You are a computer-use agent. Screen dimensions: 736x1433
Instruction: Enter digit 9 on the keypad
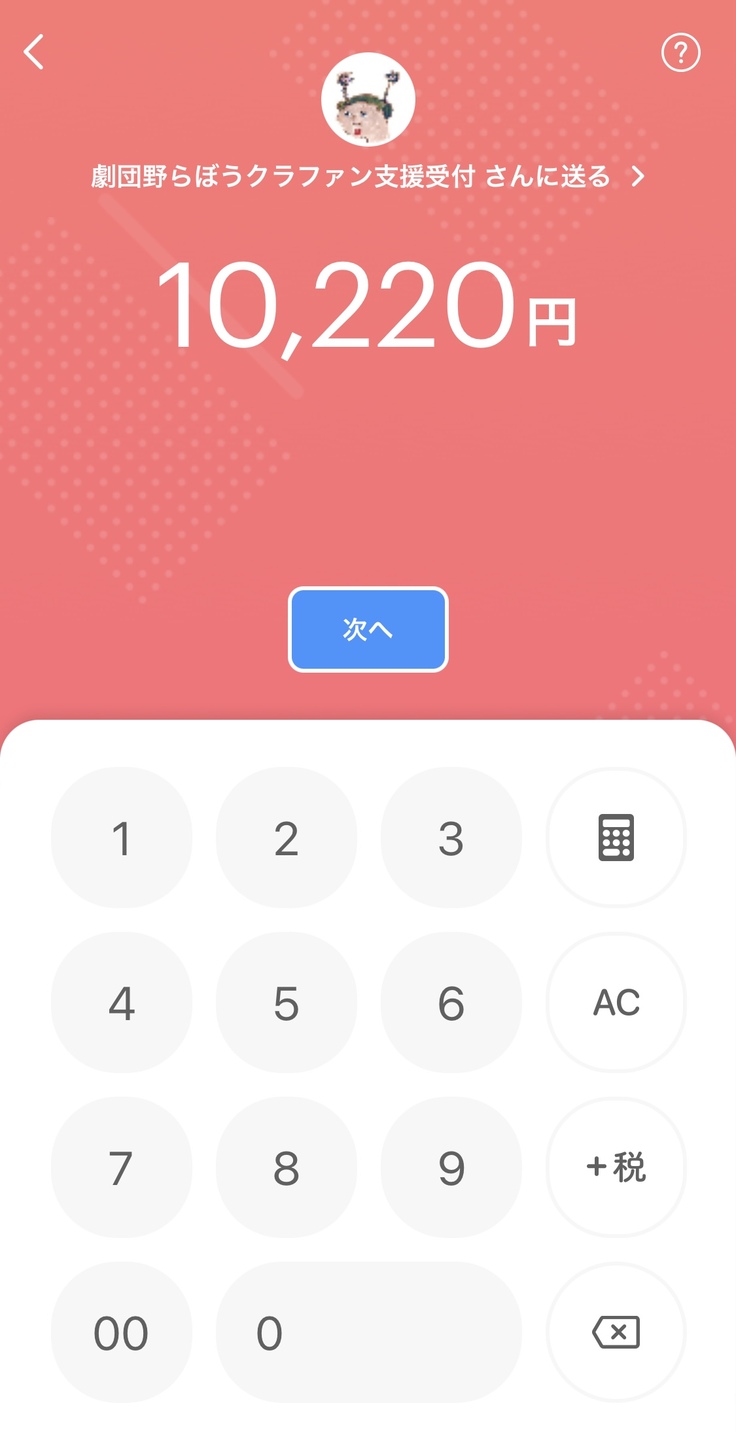(451, 1168)
